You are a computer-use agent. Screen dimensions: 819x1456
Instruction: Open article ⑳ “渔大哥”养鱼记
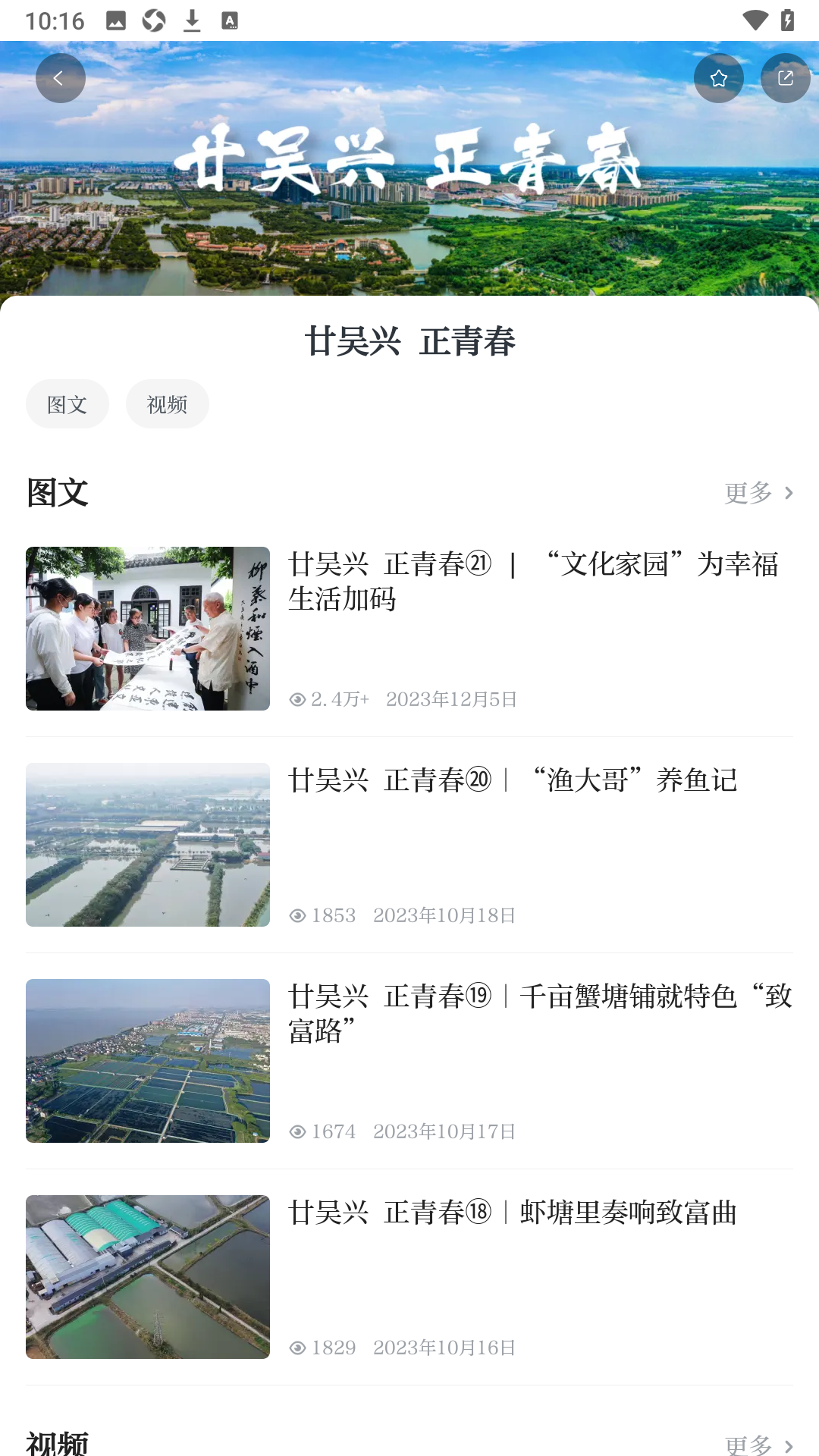point(513,780)
